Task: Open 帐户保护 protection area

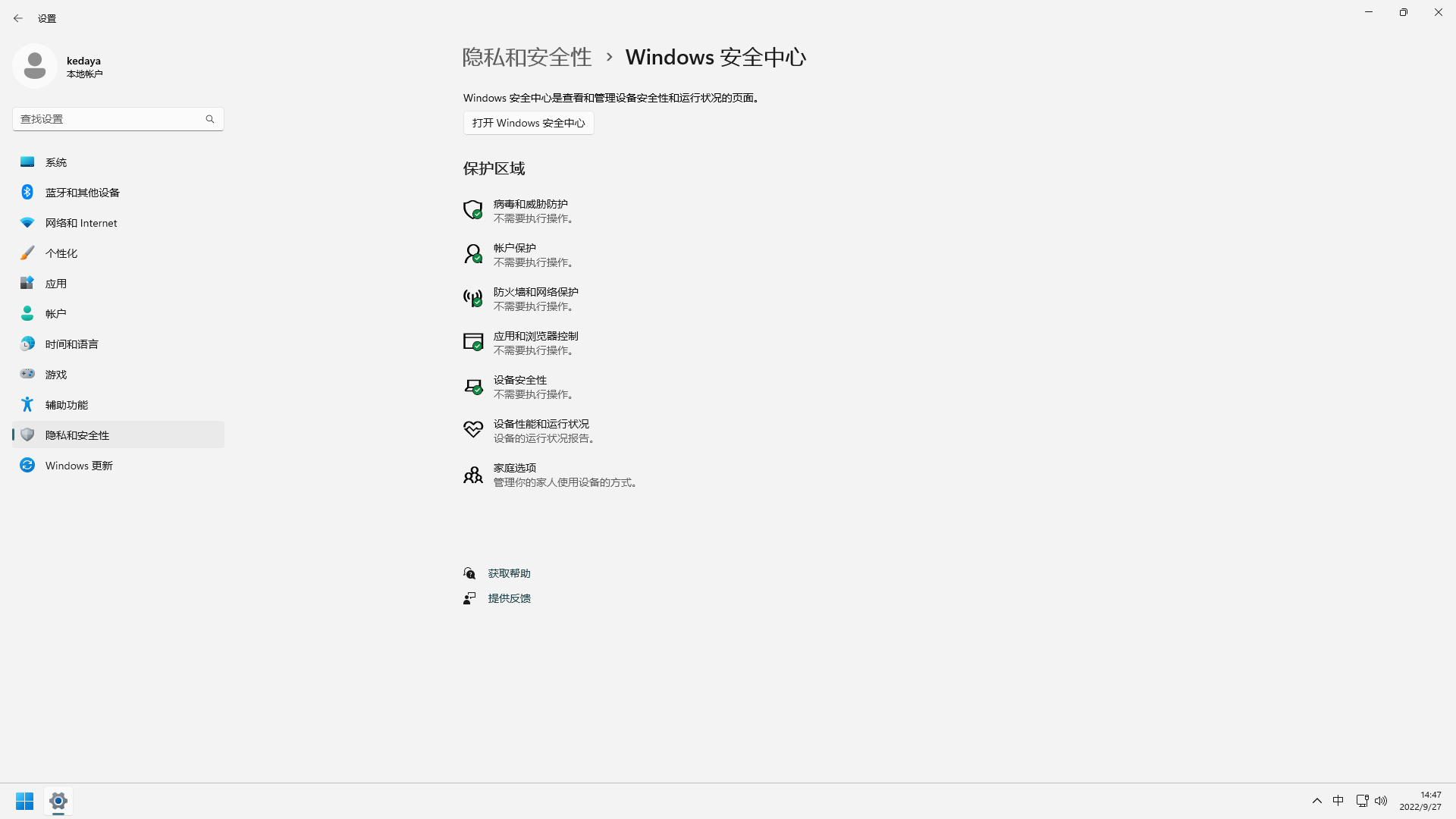Action: tap(514, 249)
